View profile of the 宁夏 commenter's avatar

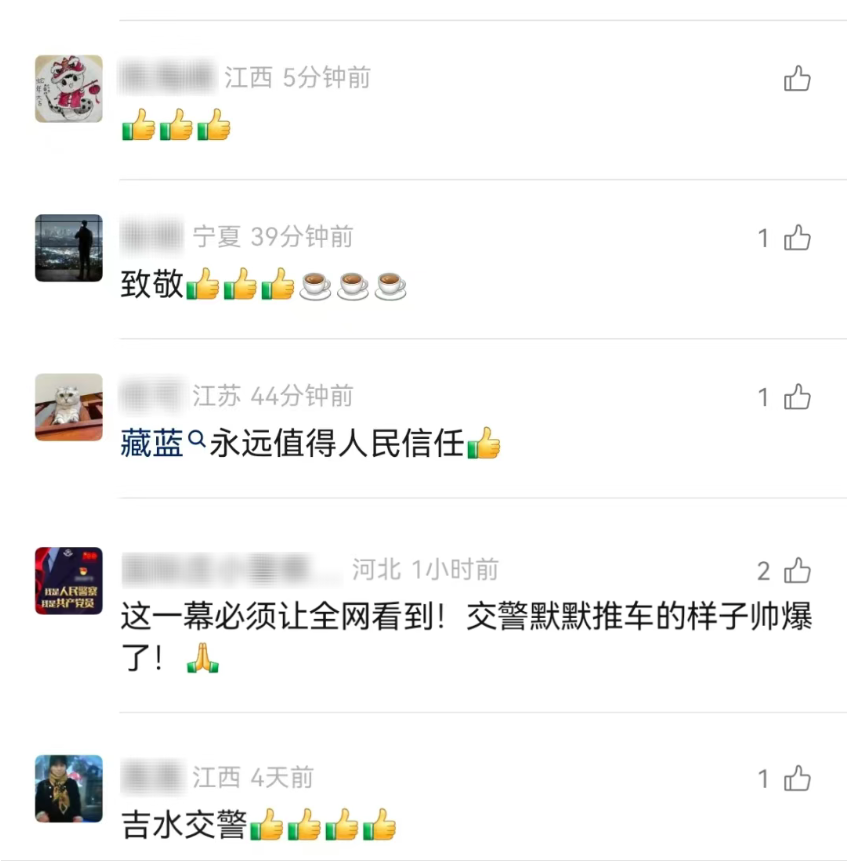[x=69, y=248]
